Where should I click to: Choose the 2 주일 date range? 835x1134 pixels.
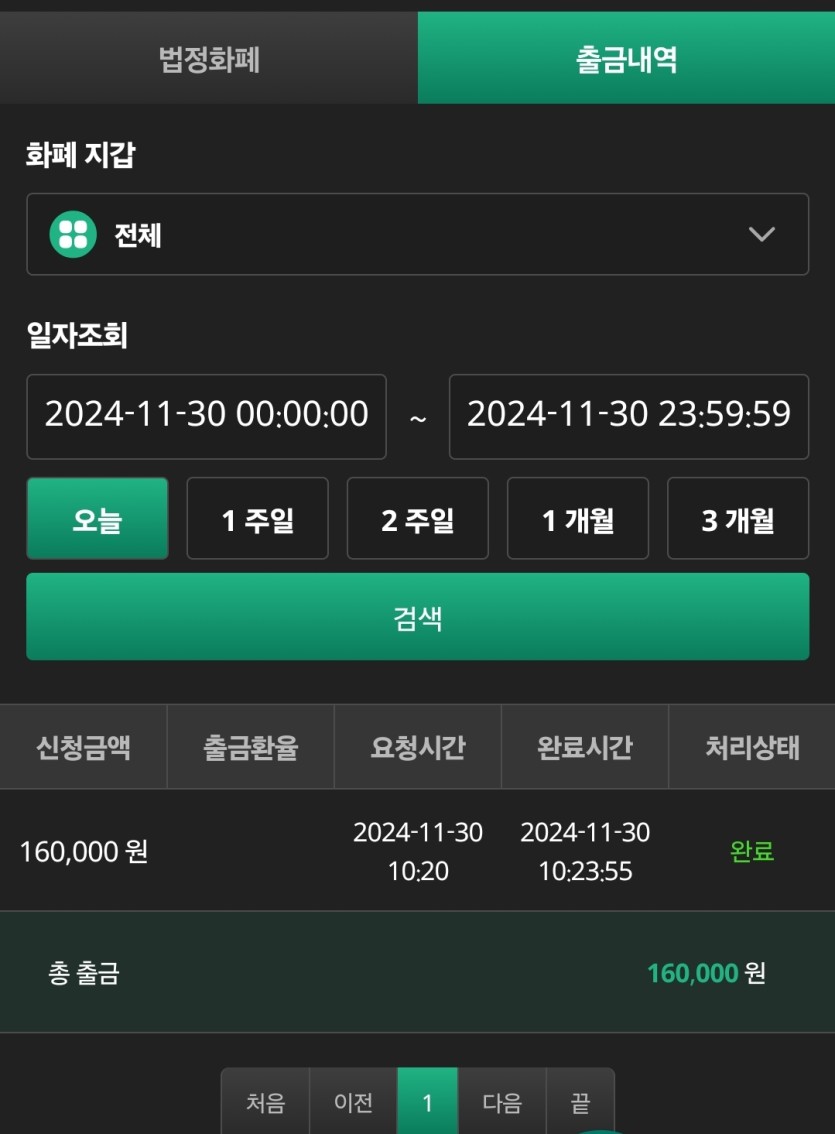click(x=417, y=519)
